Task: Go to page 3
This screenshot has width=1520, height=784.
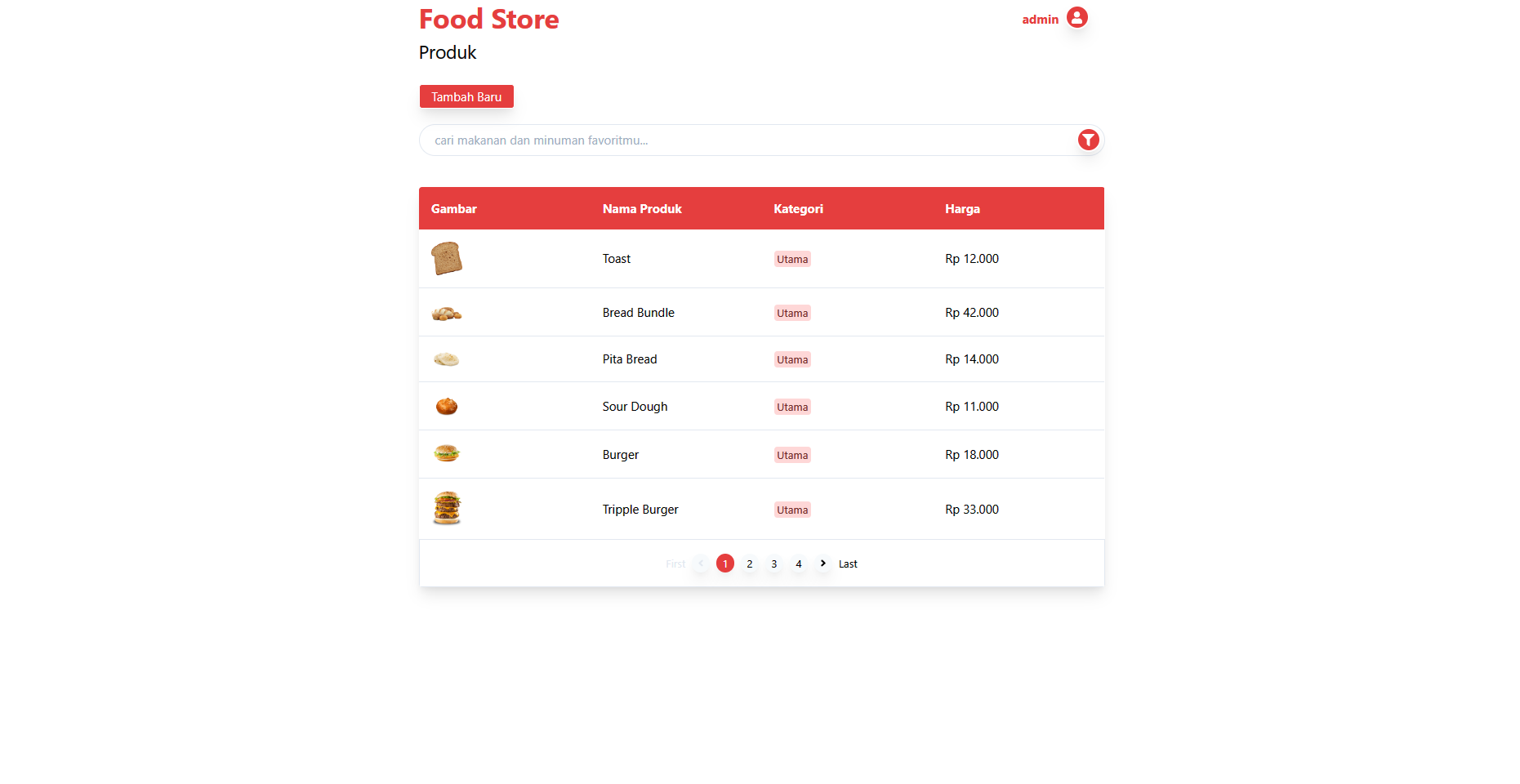Action: (773, 564)
